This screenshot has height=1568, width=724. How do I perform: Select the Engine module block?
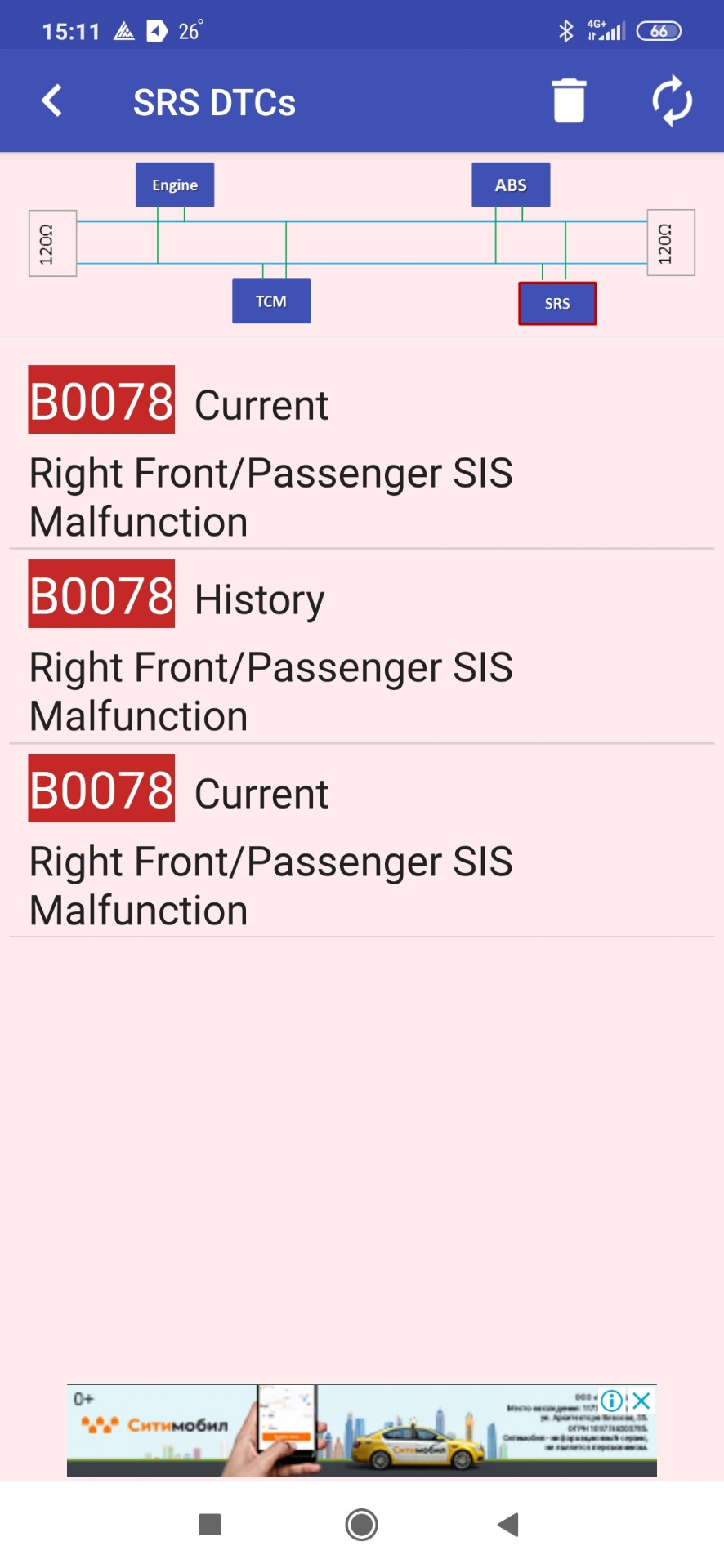(x=175, y=185)
